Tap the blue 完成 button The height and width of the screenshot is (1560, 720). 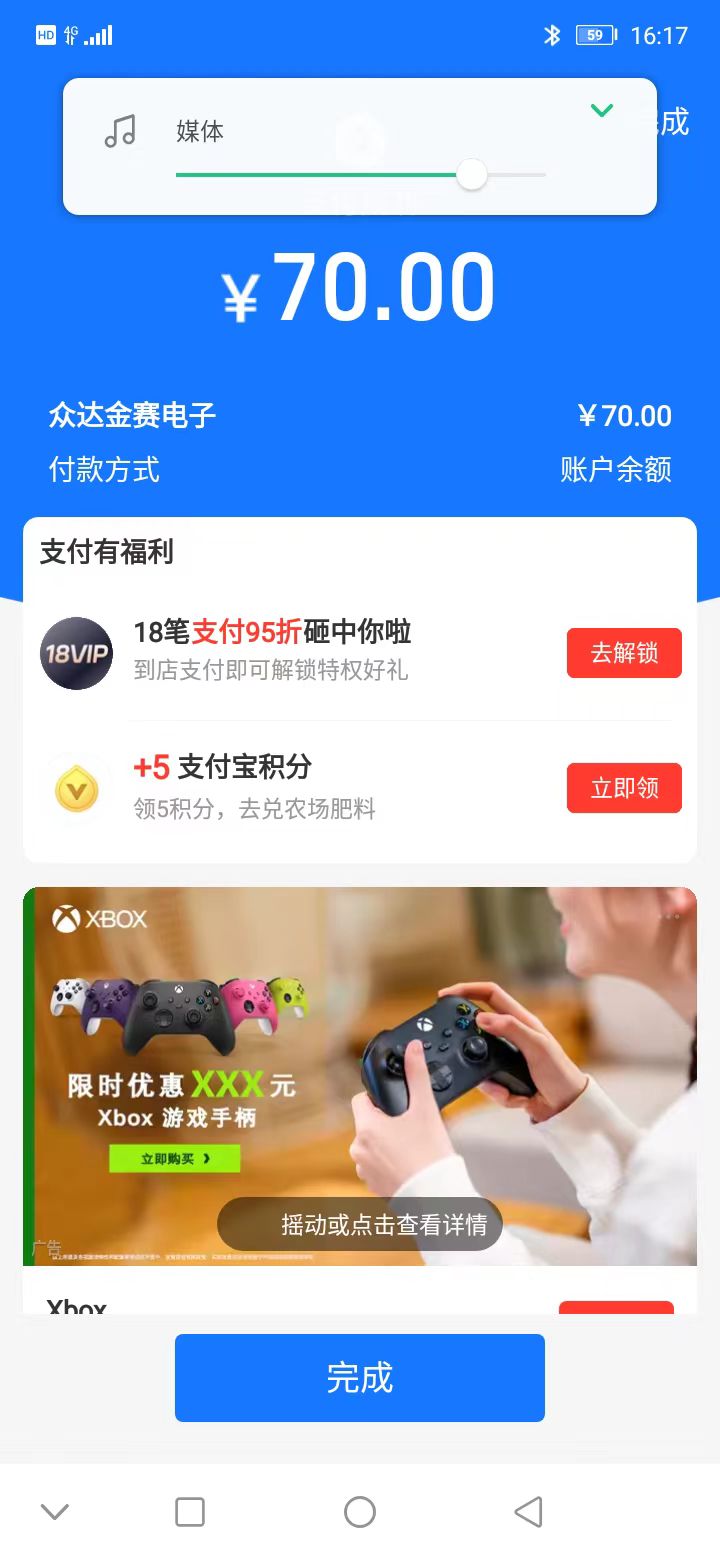point(360,1378)
